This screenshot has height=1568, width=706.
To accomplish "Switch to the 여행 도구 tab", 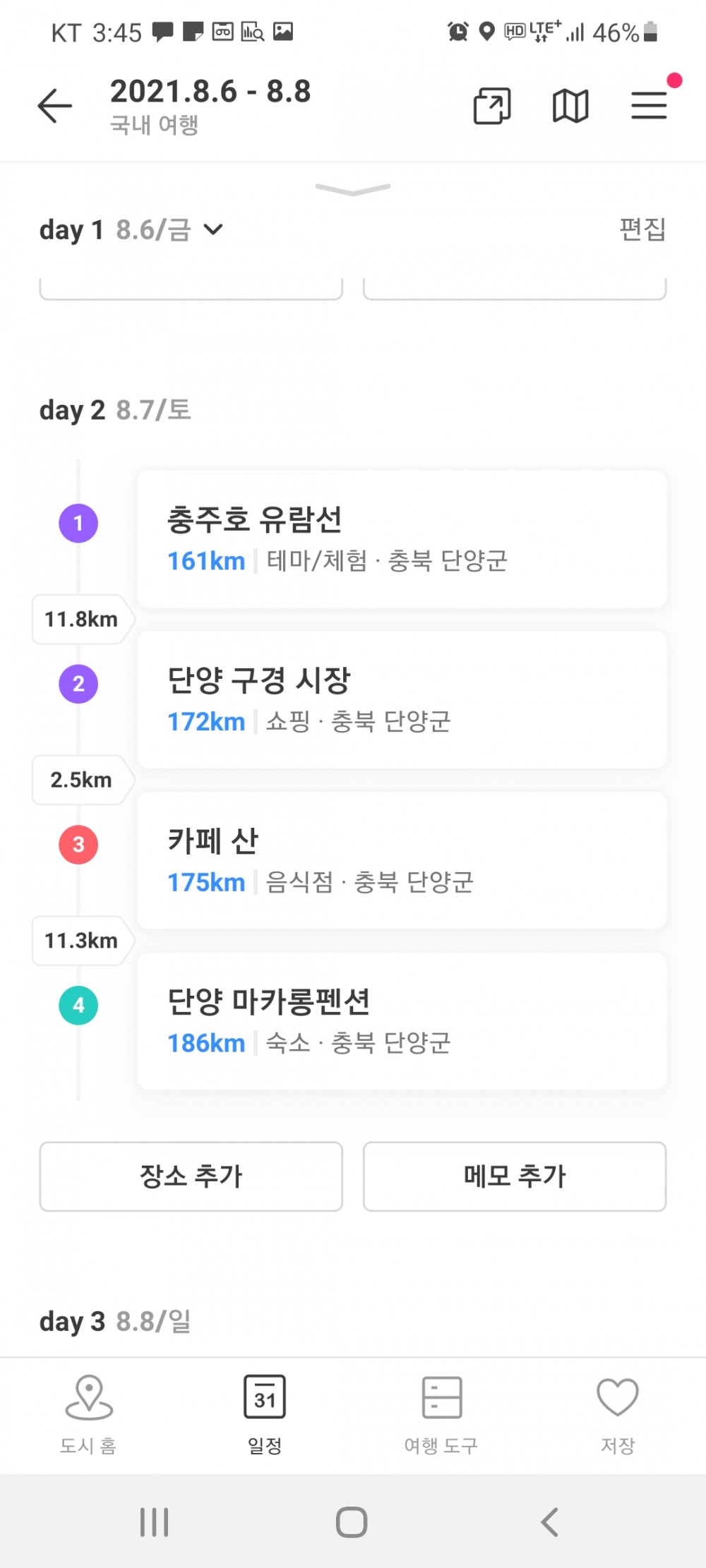I will tap(441, 1415).
